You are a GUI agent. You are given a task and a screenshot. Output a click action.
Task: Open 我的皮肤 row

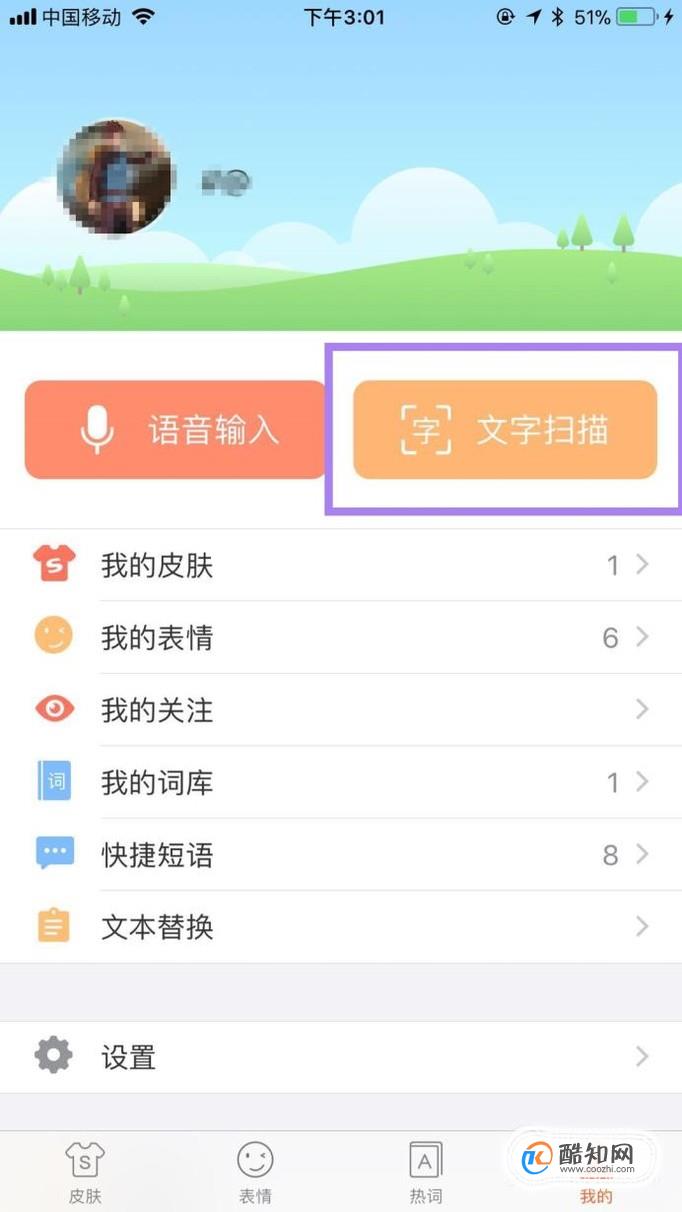pos(341,566)
